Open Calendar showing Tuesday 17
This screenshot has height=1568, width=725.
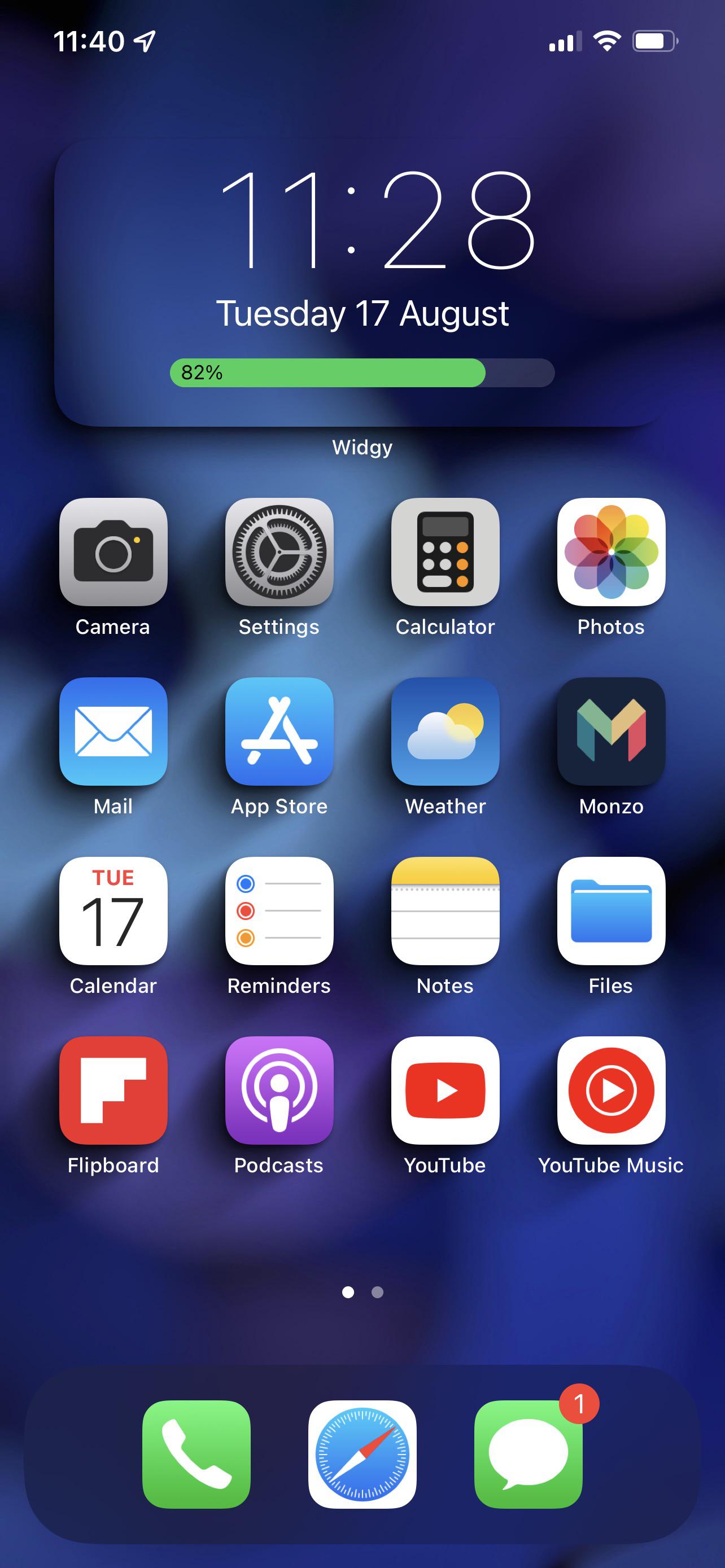[113, 911]
